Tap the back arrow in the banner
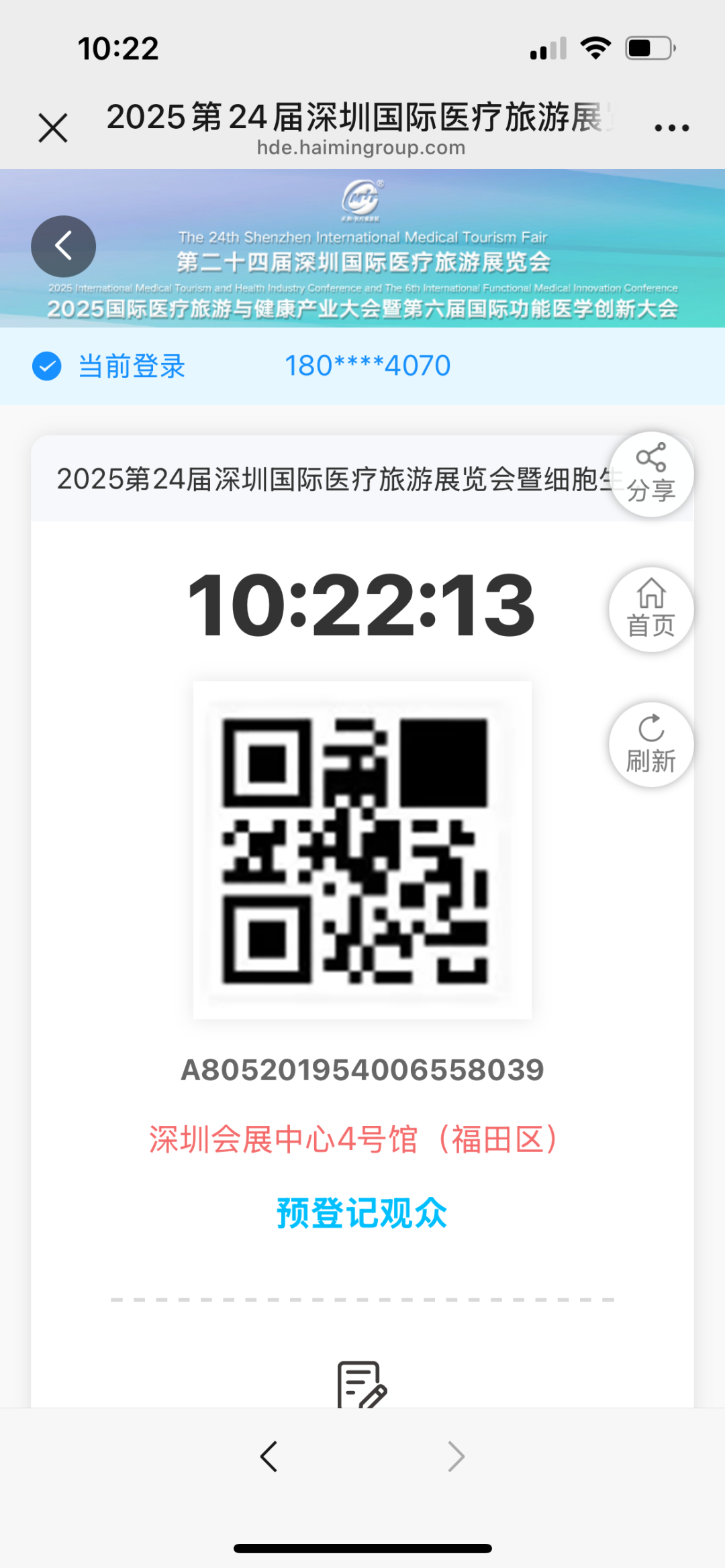 point(62,246)
